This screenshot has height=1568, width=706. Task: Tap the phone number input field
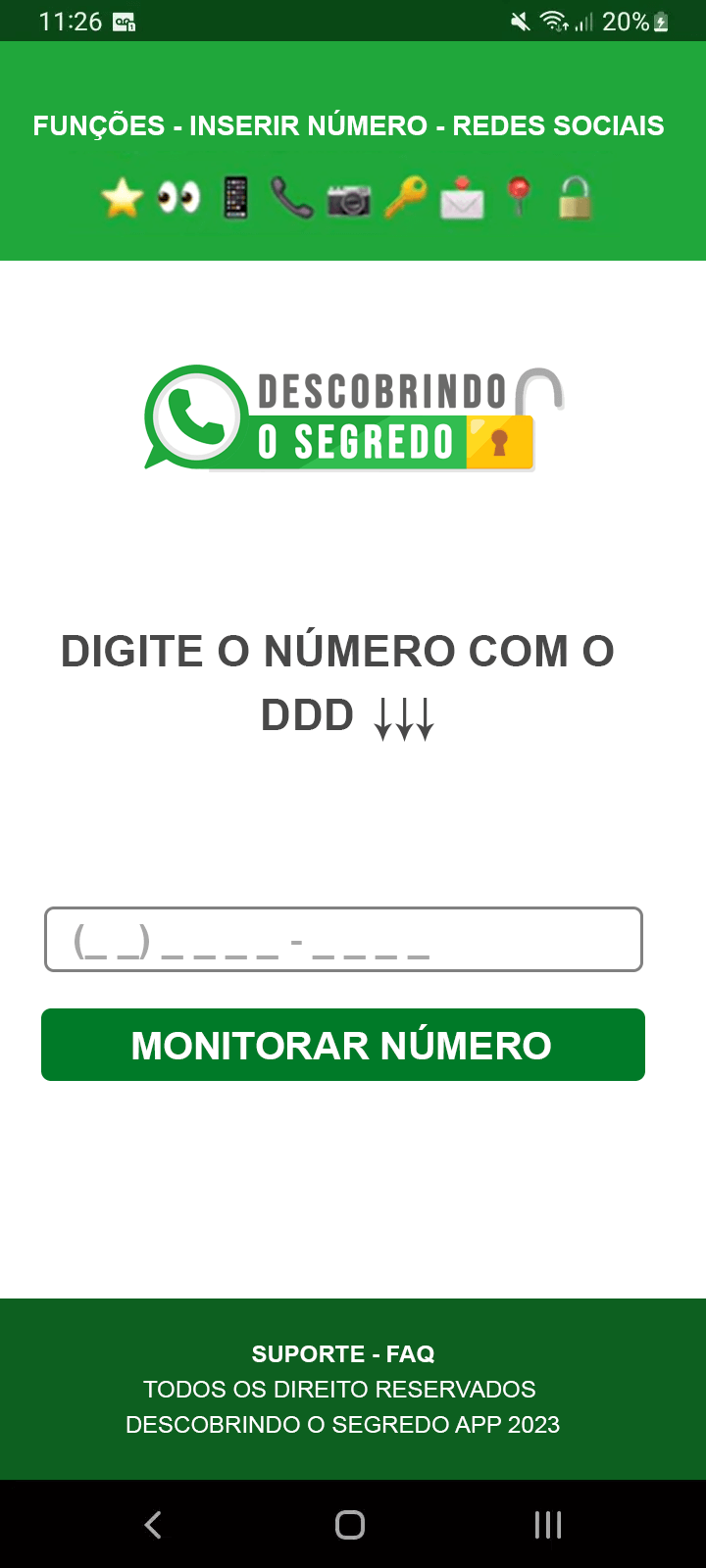point(343,940)
